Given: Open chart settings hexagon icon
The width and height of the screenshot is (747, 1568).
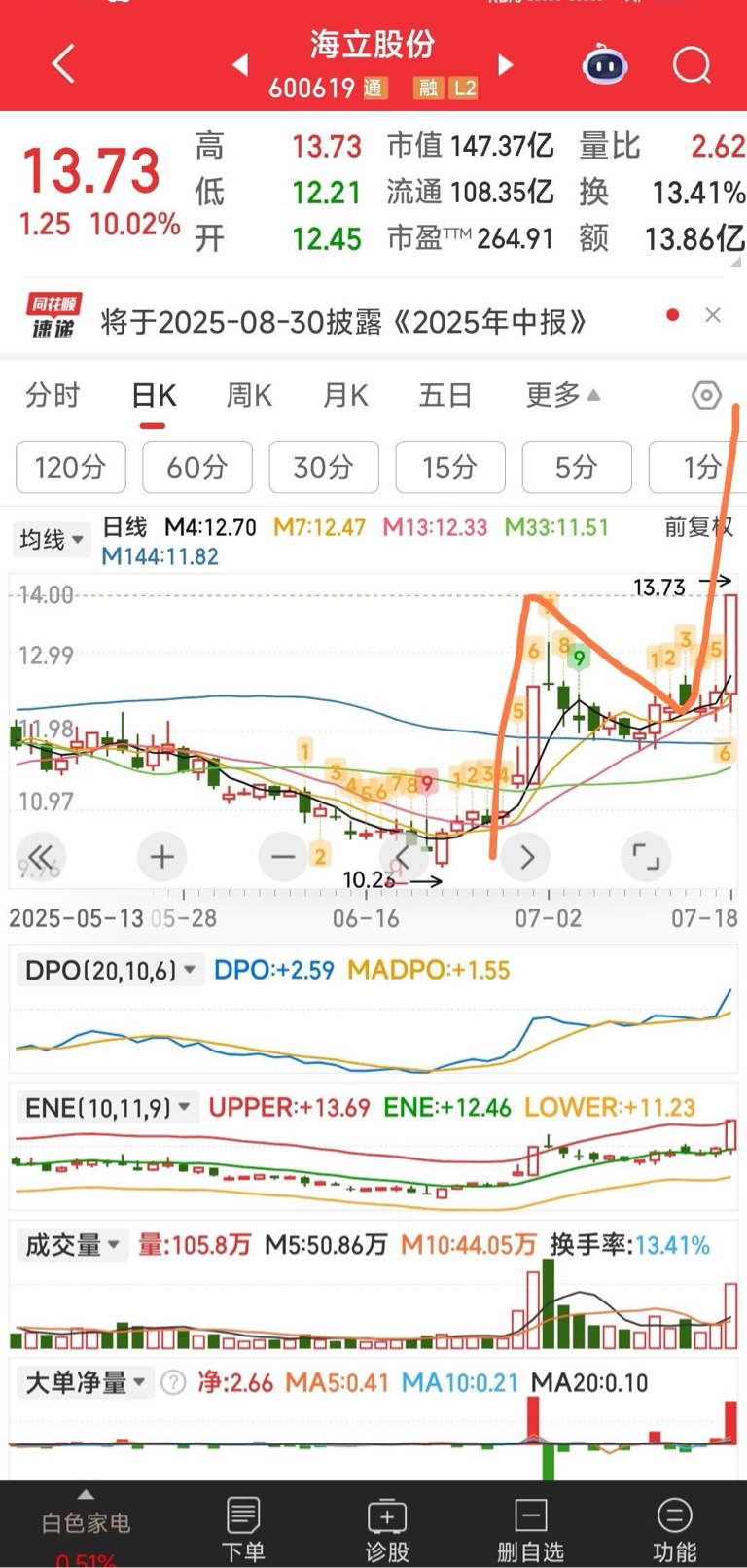Looking at the screenshot, I should point(707,395).
